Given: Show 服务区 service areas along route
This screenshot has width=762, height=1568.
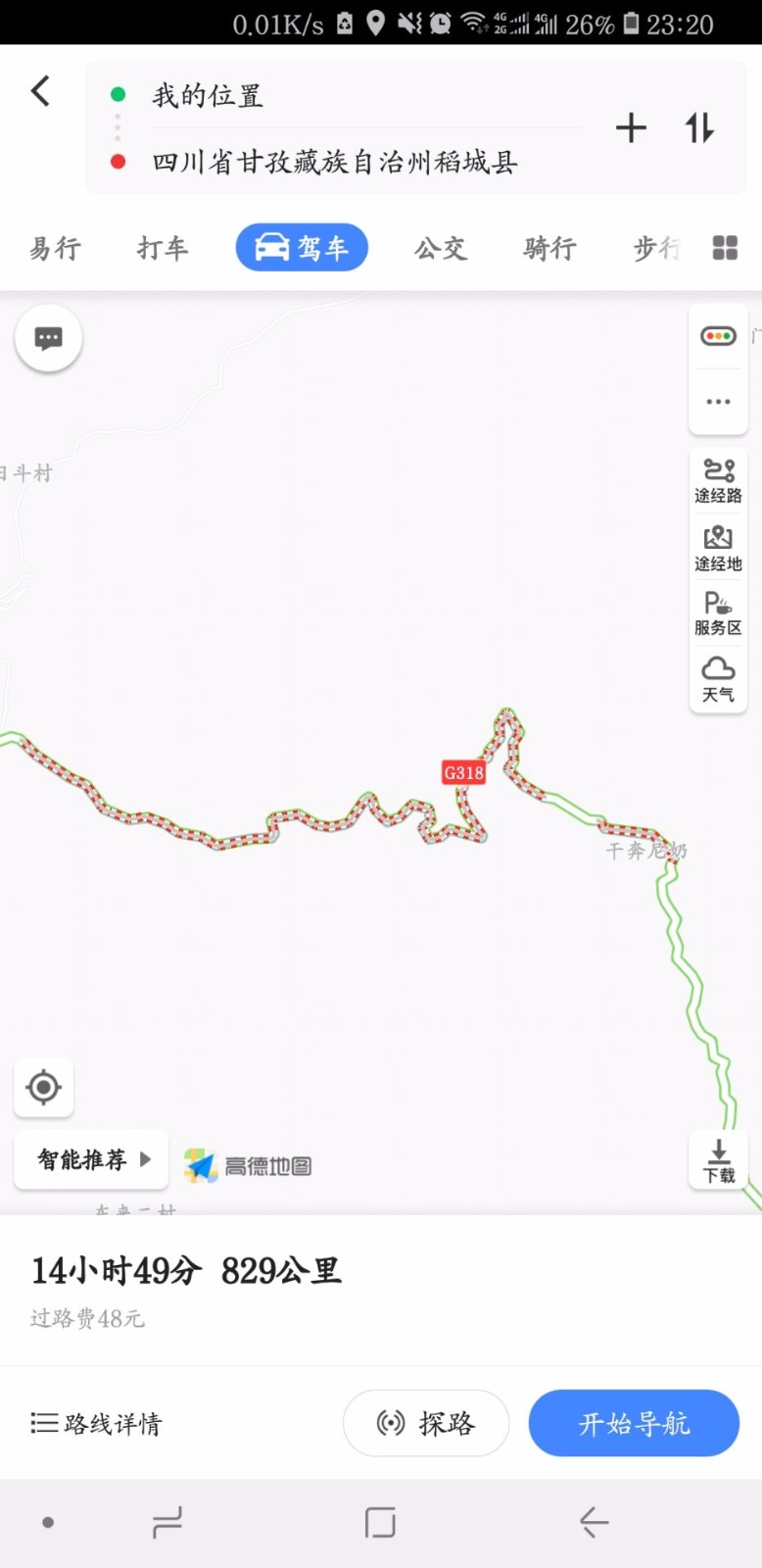Looking at the screenshot, I should [718, 612].
